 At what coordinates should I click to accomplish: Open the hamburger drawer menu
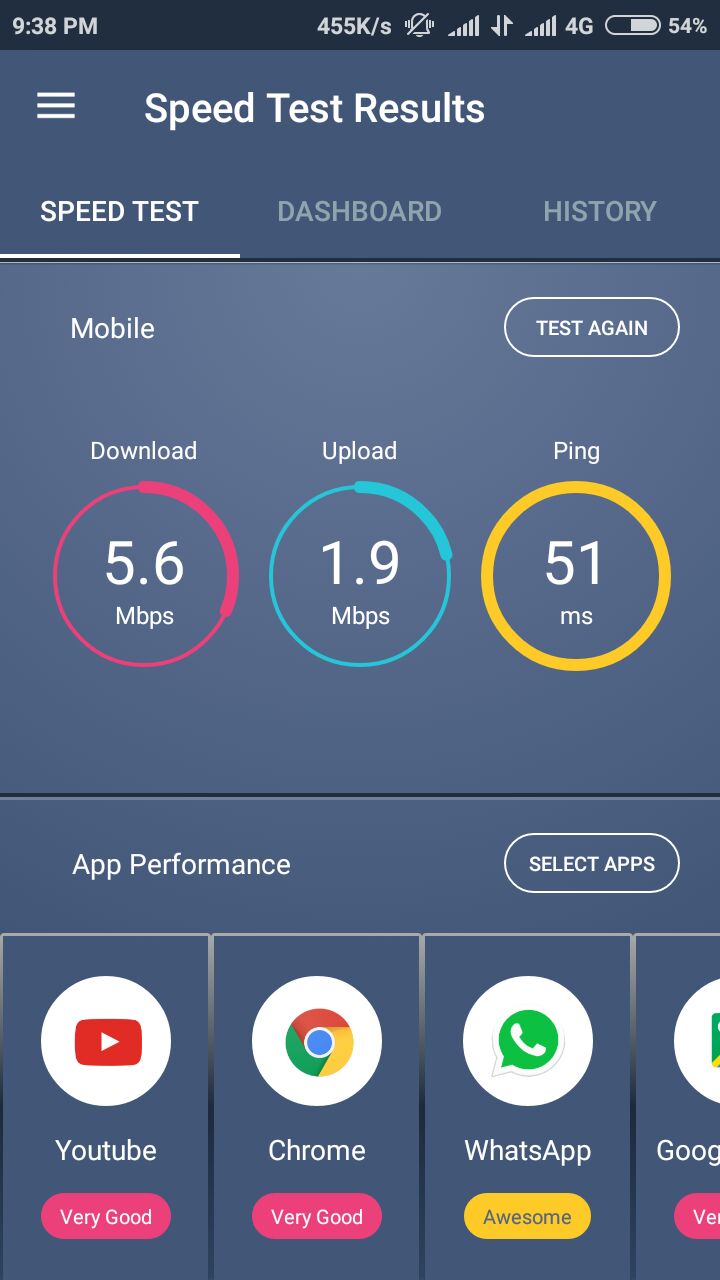(x=56, y=107)
